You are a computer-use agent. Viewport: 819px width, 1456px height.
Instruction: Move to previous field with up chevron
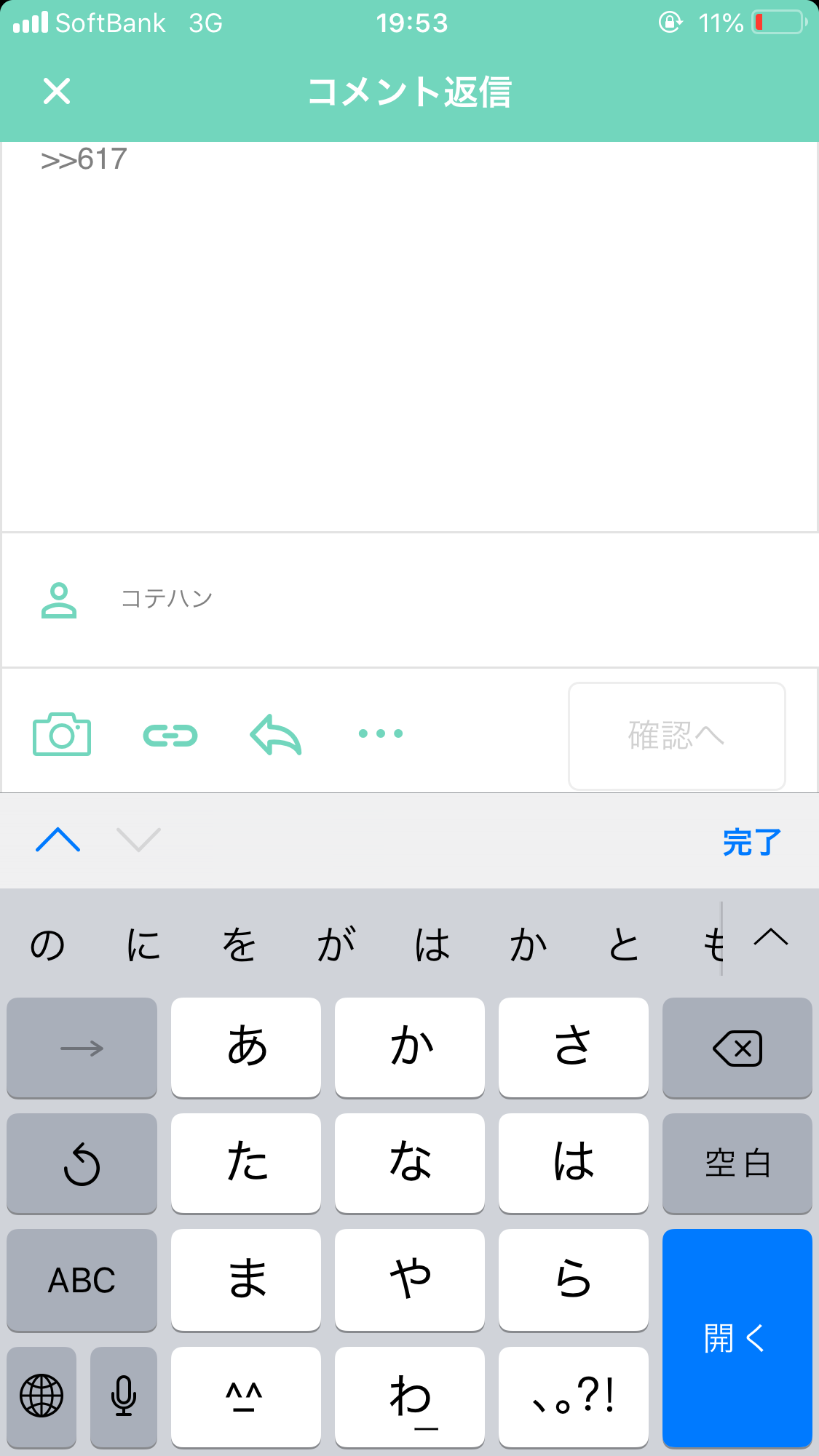pos(58,842)
